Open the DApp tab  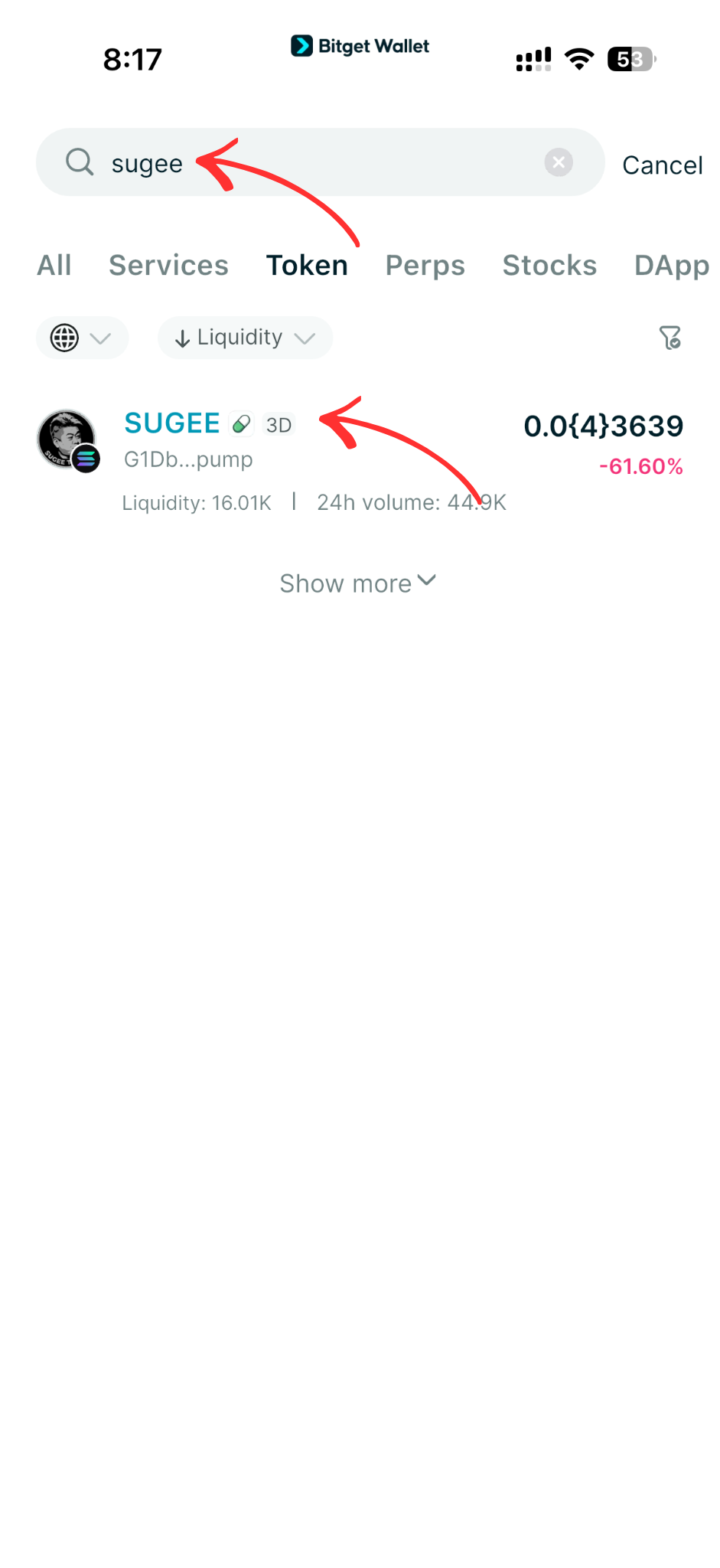coord(672,265)
